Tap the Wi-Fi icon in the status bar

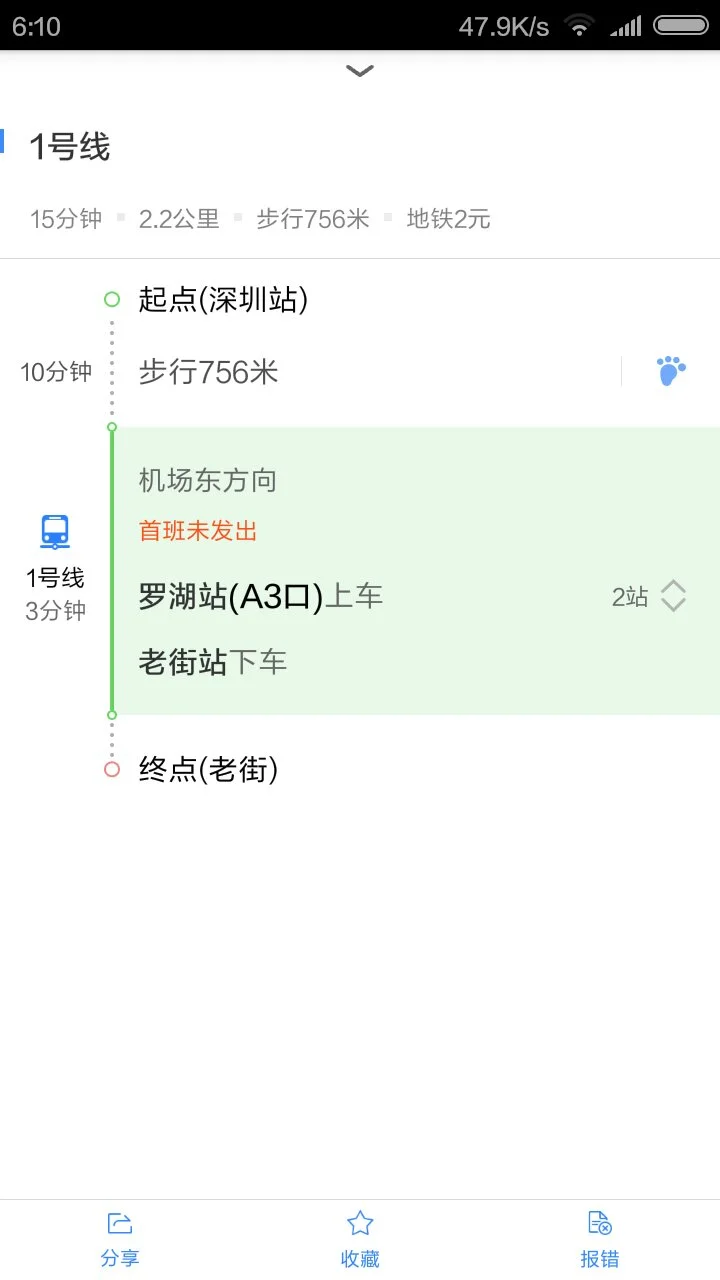pos(578,25)
